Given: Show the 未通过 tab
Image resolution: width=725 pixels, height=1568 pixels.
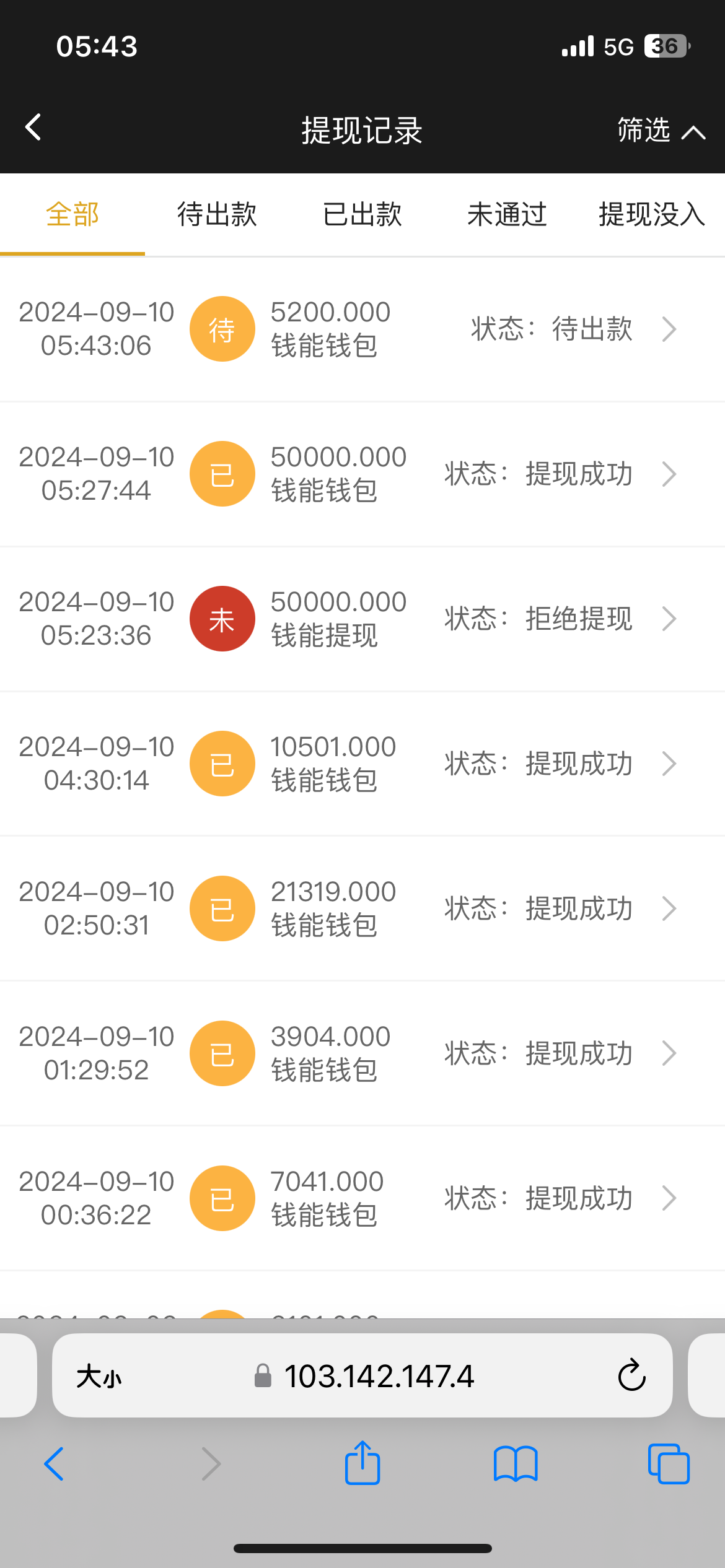Looking at the screenshot, I should (507, 215).
